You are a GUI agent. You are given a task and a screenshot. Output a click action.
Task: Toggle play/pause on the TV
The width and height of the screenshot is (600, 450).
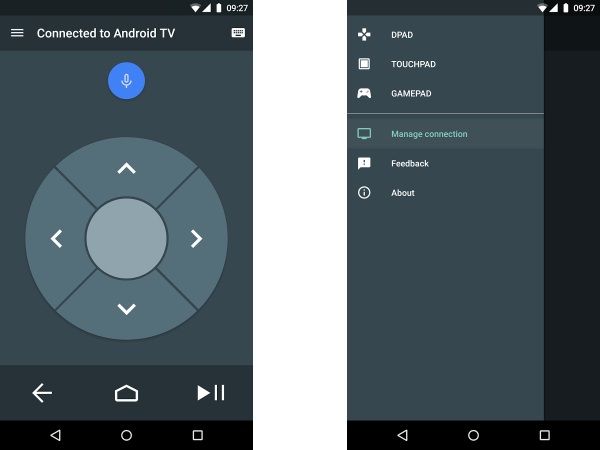click(210, 393)
